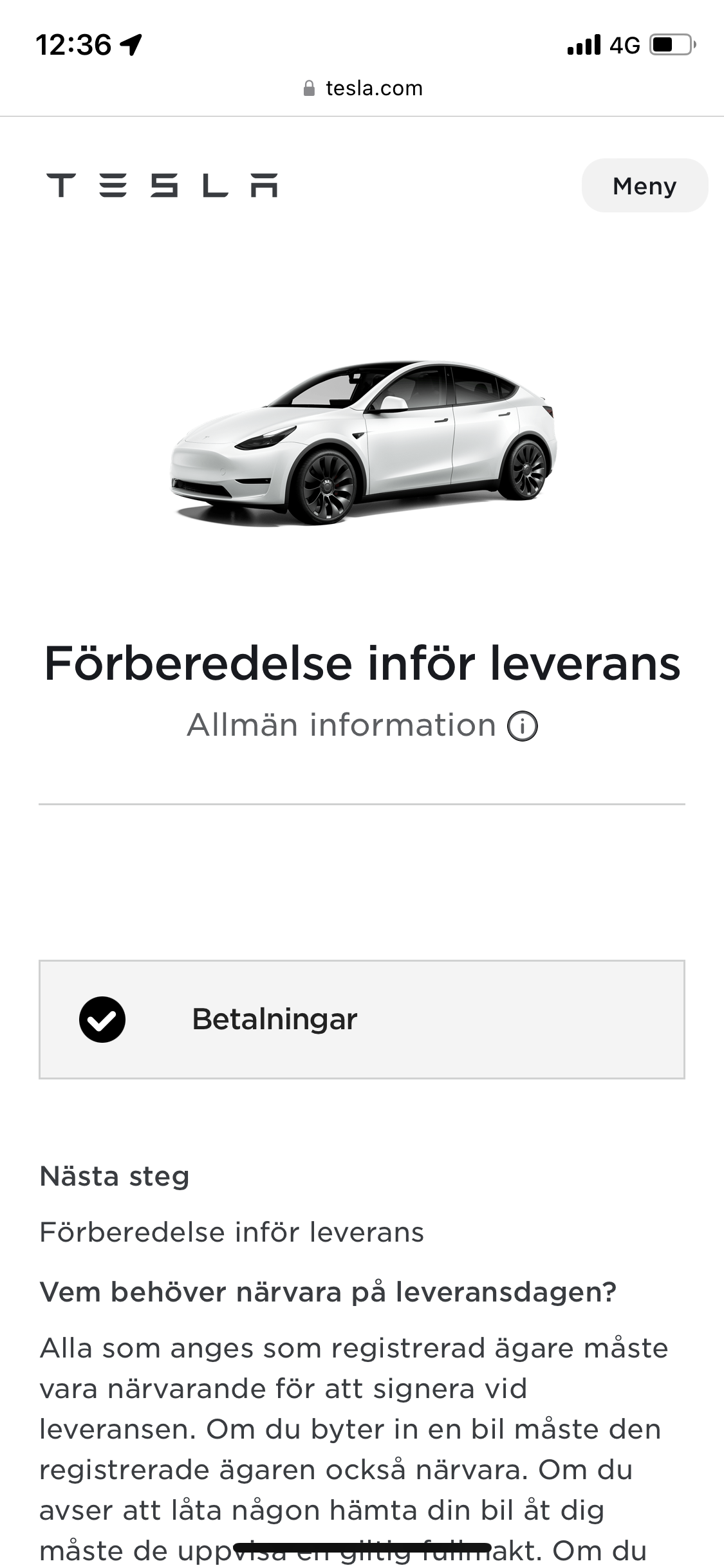Tap the Tesla logo to go home
Screen dimensions: 724x1568
(x=162, y=185)
